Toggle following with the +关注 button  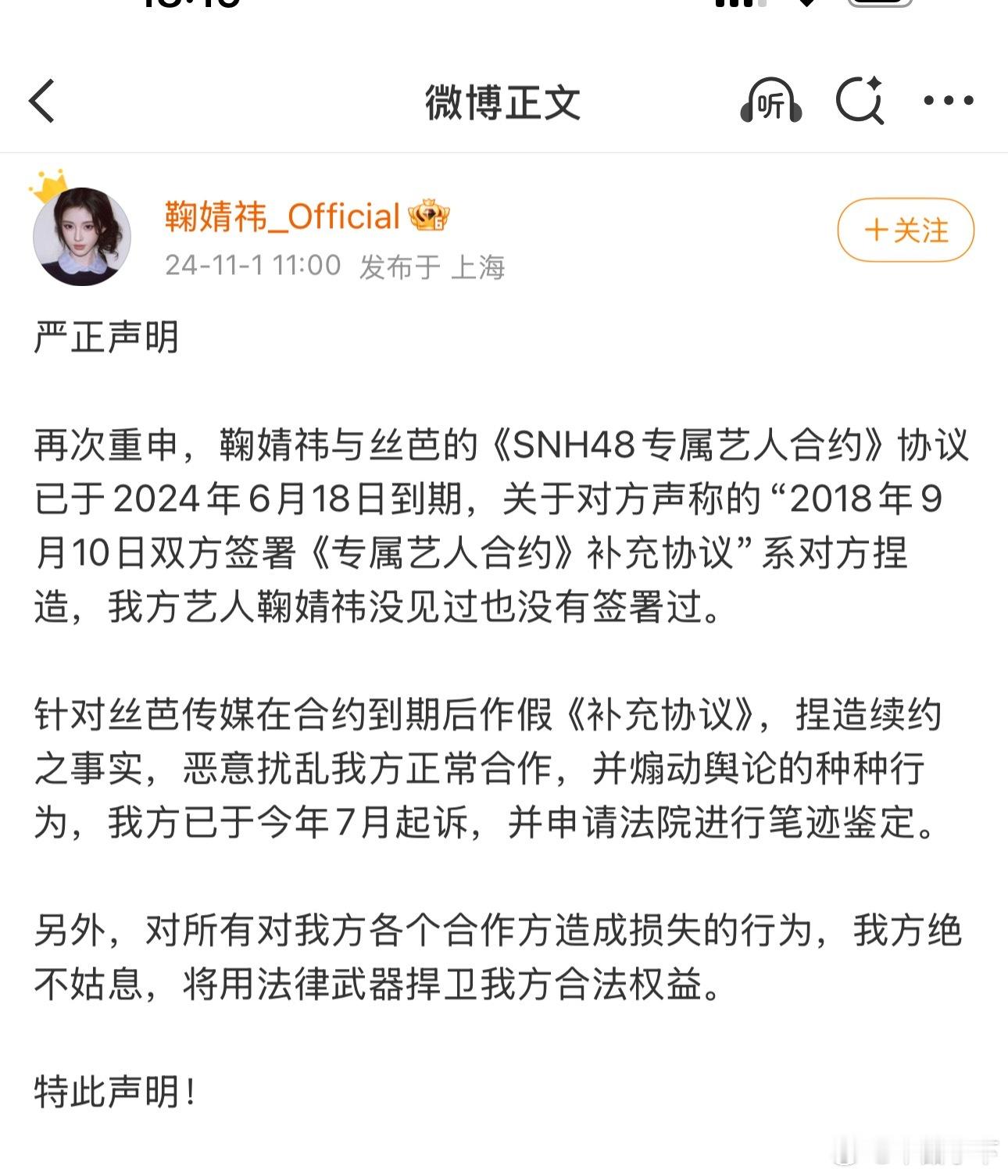tap(904, 231)
